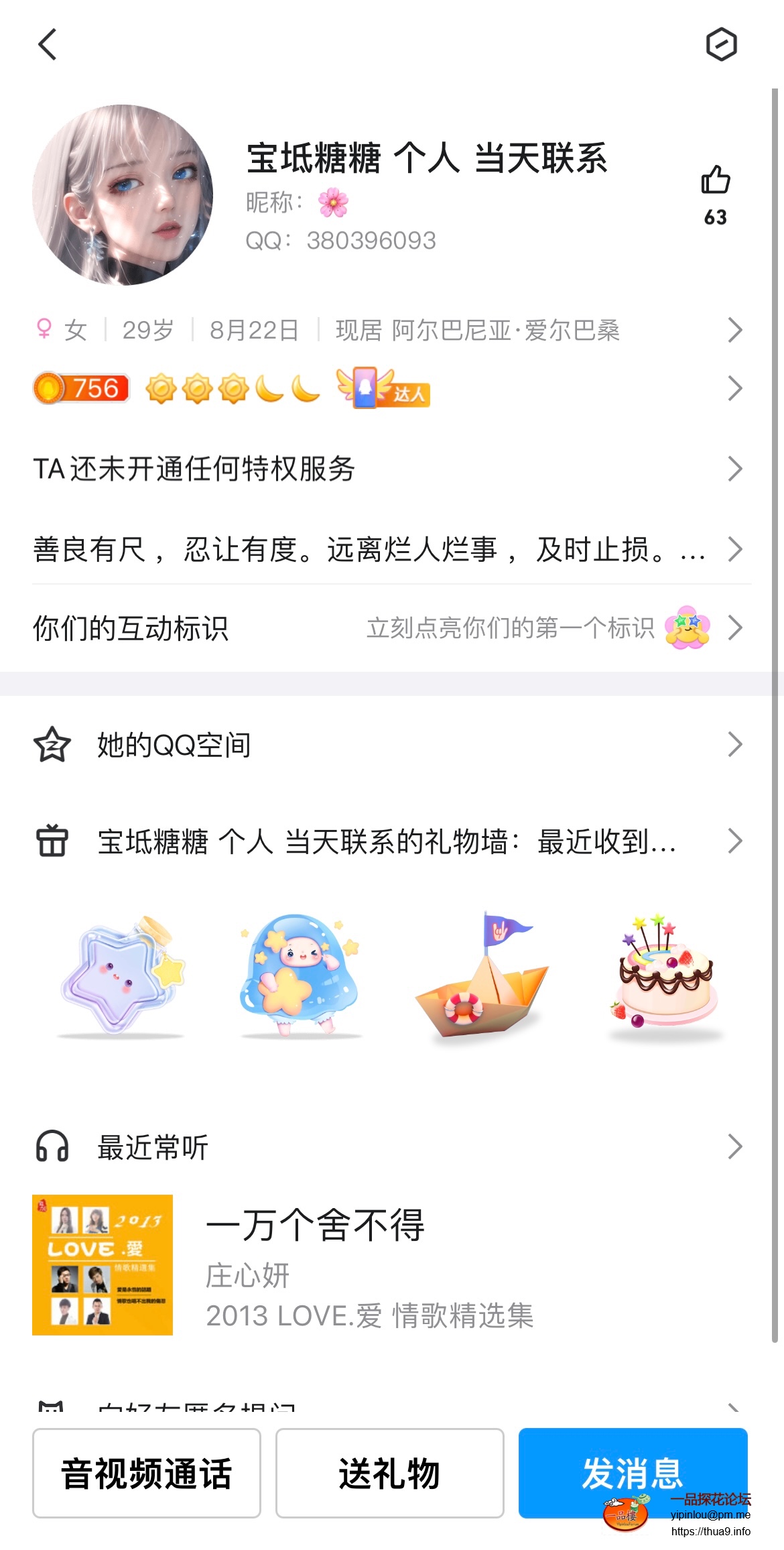Open the 礼物墙 gift wall row
Image resolution: width=784 pixels, height=1550 pixels.
[x=389, y=841]
